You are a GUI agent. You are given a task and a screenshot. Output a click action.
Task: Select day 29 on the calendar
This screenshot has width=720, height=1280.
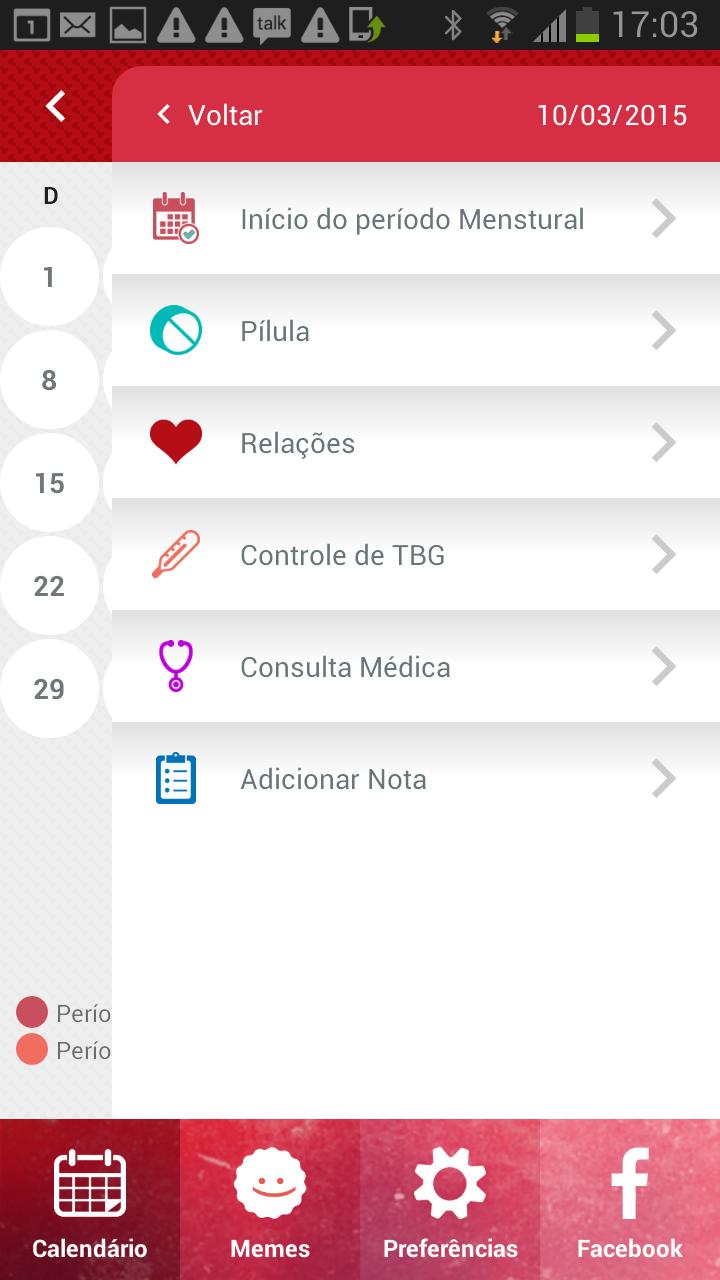[x=49, y=689]
